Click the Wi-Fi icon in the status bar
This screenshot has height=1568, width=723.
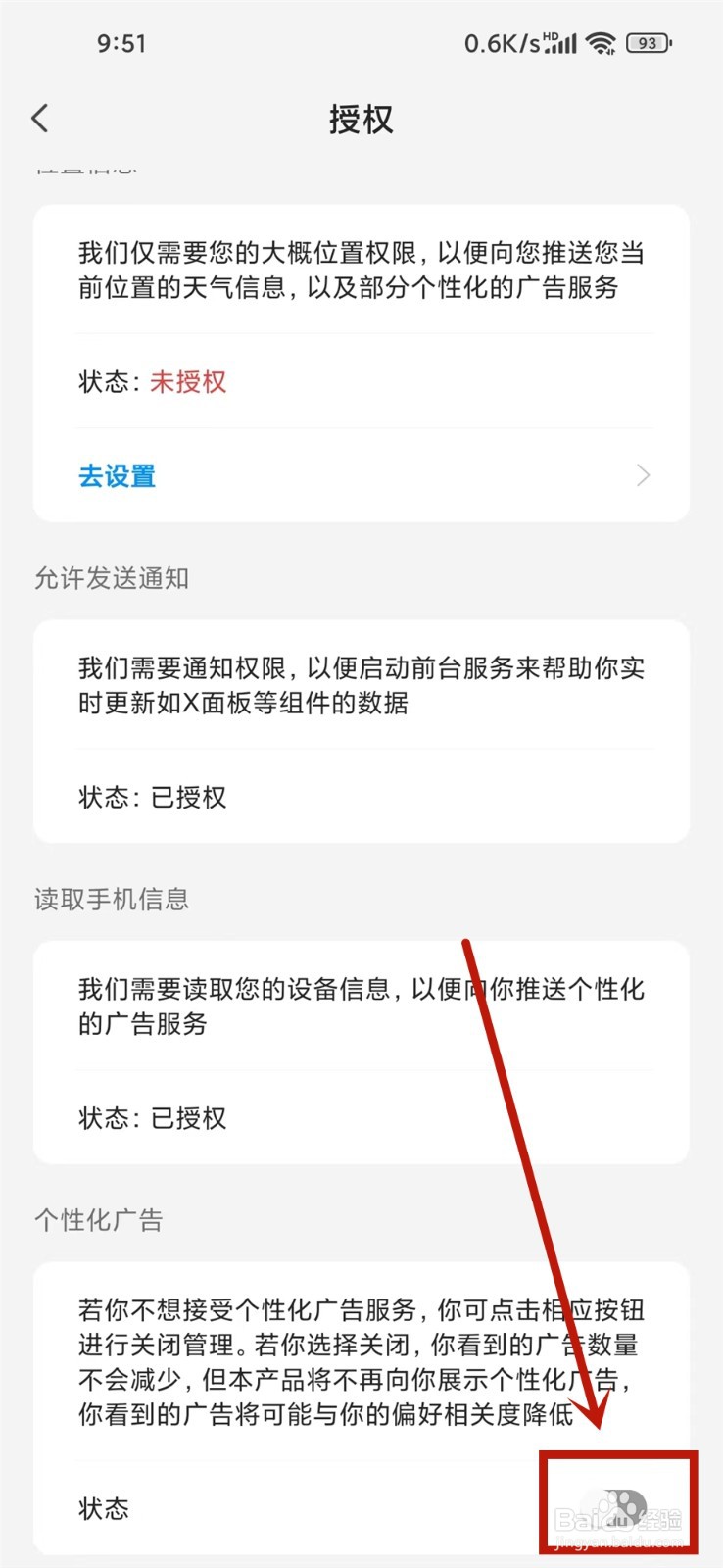pyautogui.click(x=602, y=41)
